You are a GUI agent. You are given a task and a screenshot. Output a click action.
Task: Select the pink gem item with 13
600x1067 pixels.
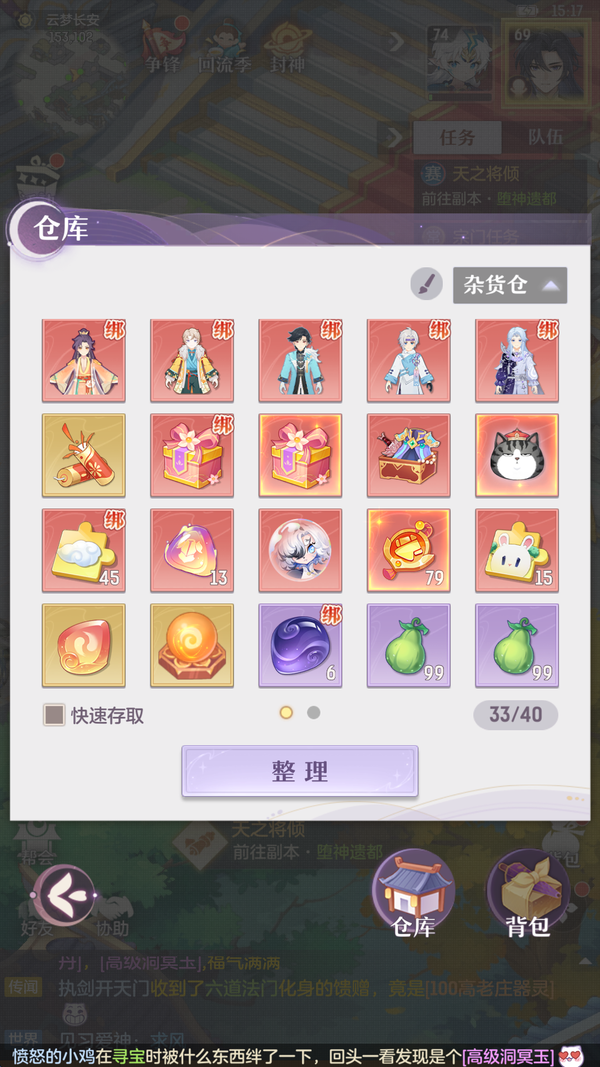coord(192,550)
